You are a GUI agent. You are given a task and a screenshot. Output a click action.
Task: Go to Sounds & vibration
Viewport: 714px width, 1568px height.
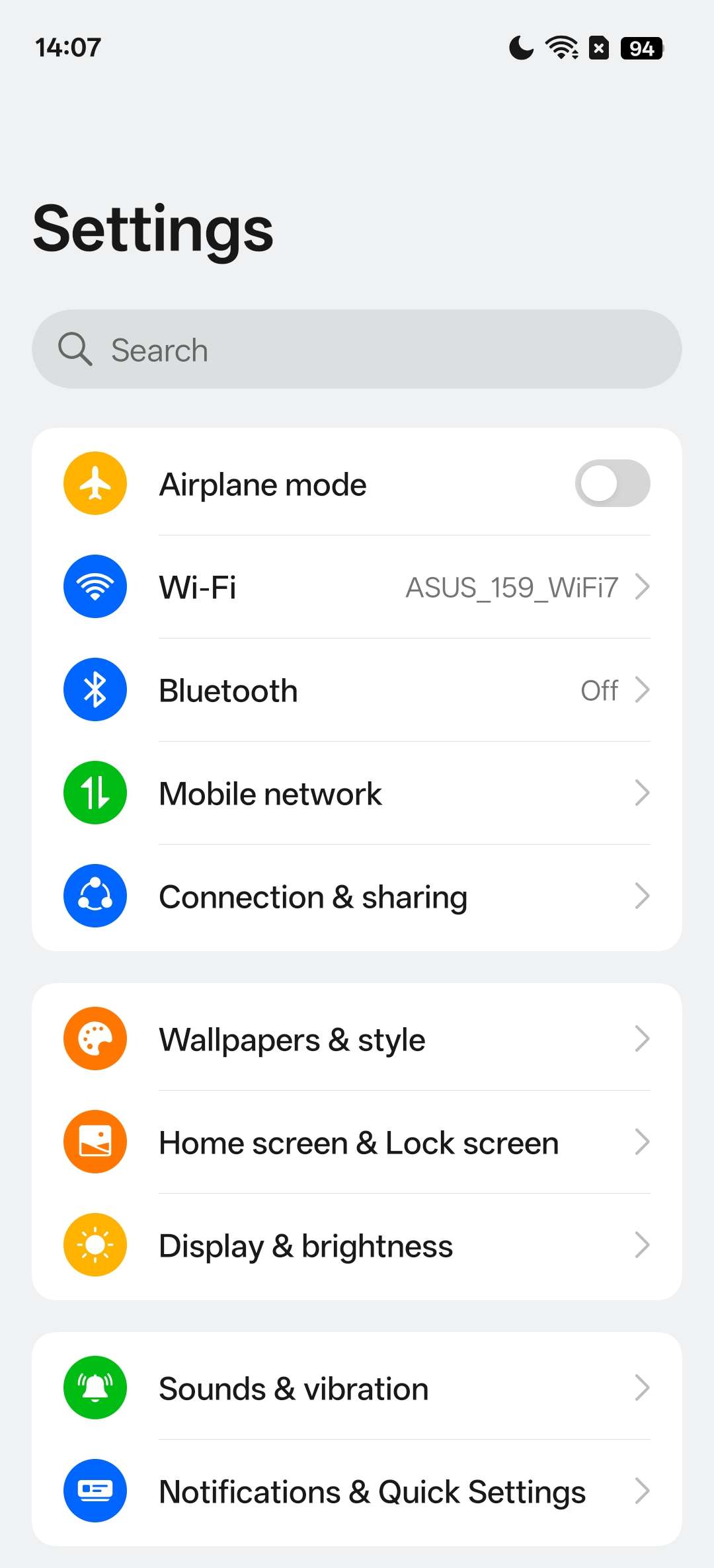357,1388
